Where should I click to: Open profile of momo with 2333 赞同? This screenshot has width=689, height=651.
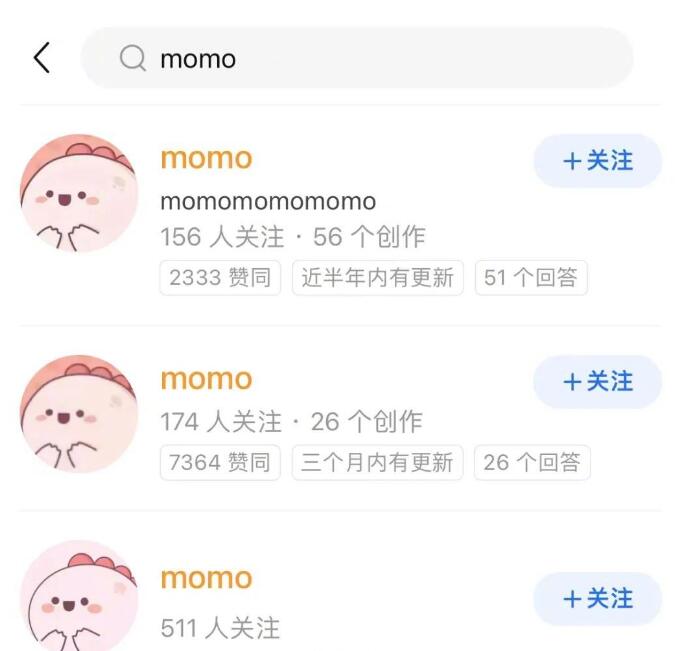(206, 159)
